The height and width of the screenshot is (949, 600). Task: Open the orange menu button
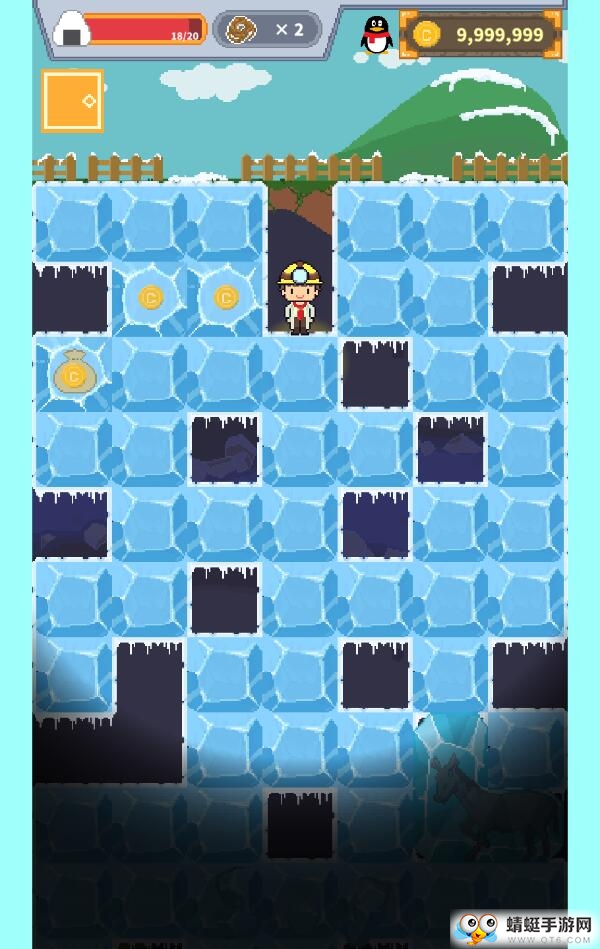tap(72, 100)
